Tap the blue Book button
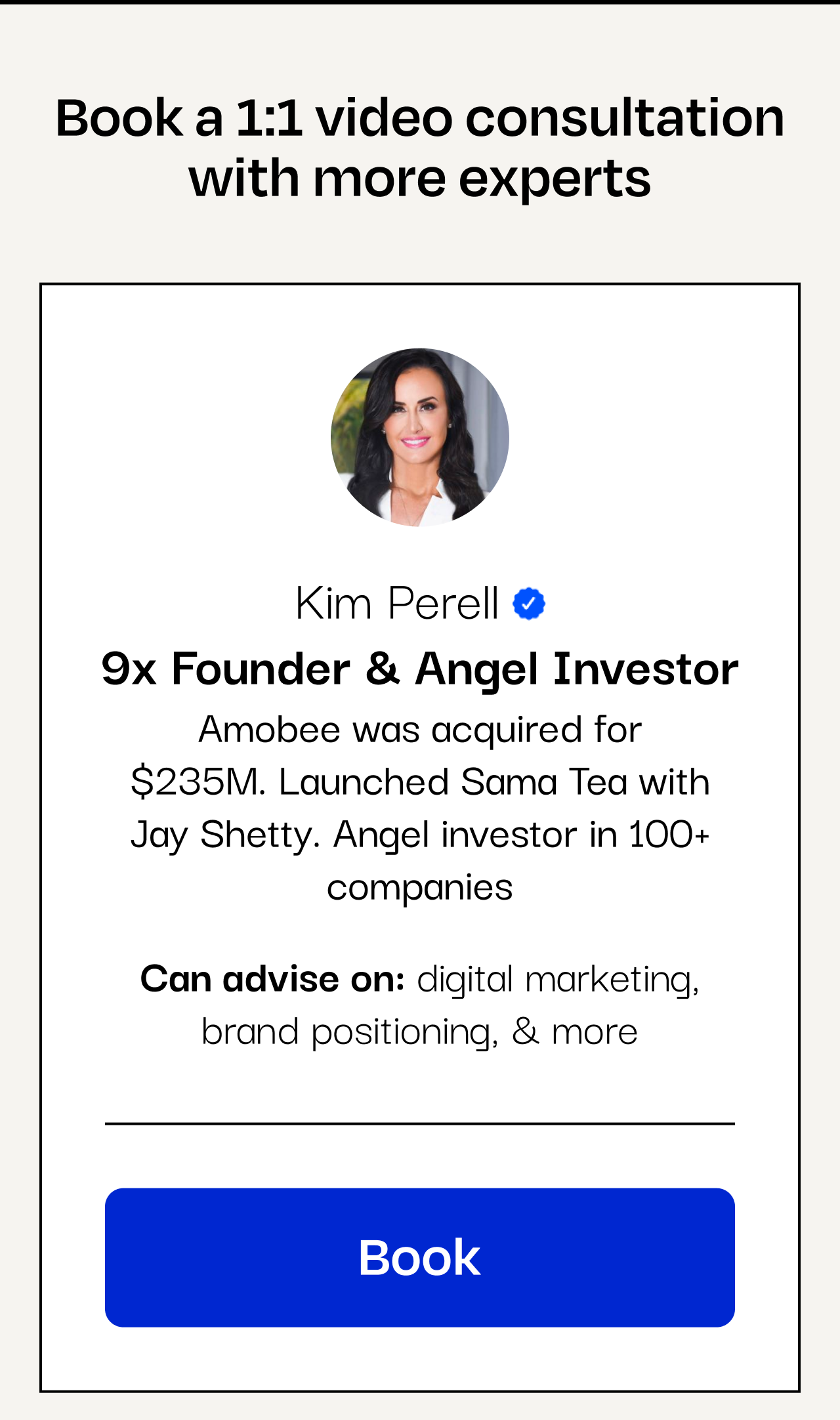This screenshot has width=840, height=1420. click(x=420, y=1257)
